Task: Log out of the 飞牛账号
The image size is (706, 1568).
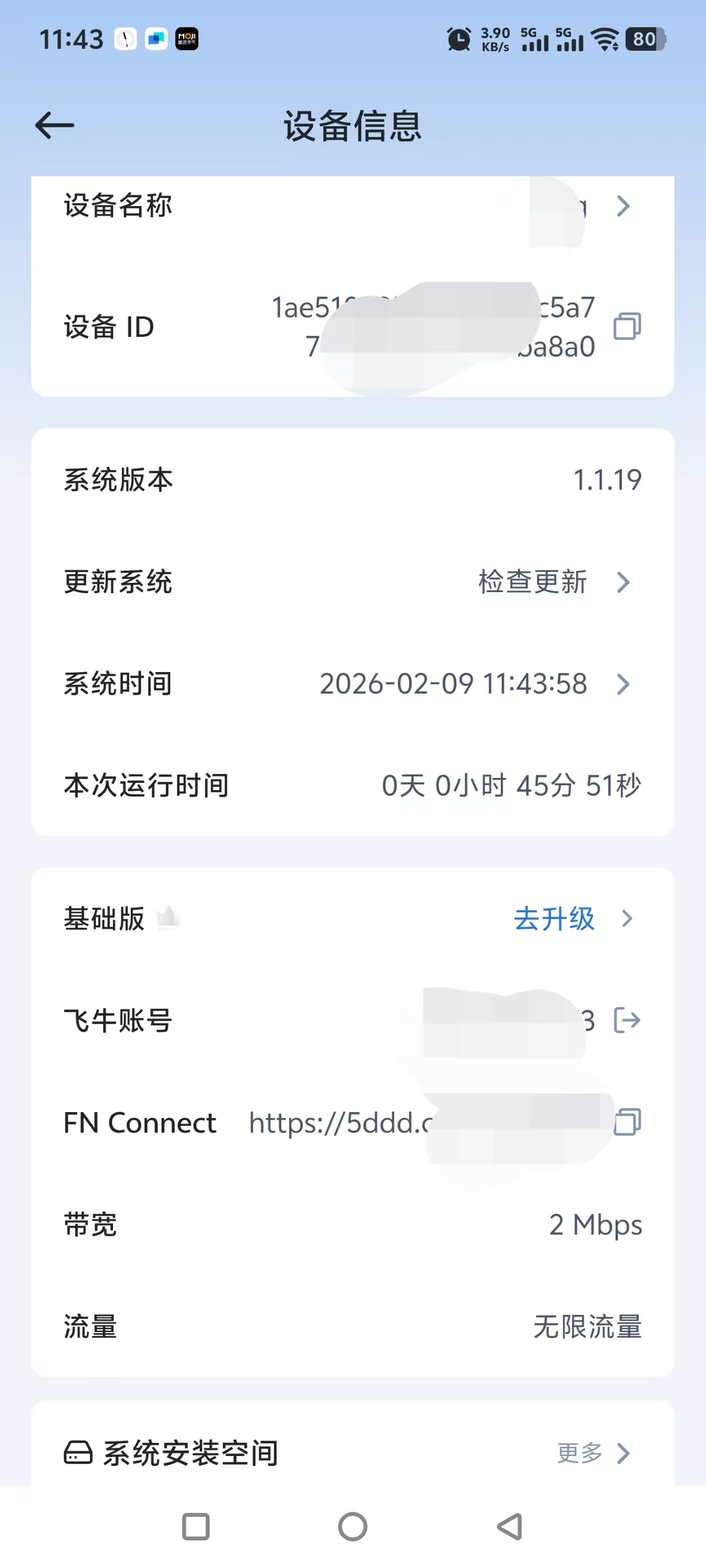Action: click(627, 1021)
